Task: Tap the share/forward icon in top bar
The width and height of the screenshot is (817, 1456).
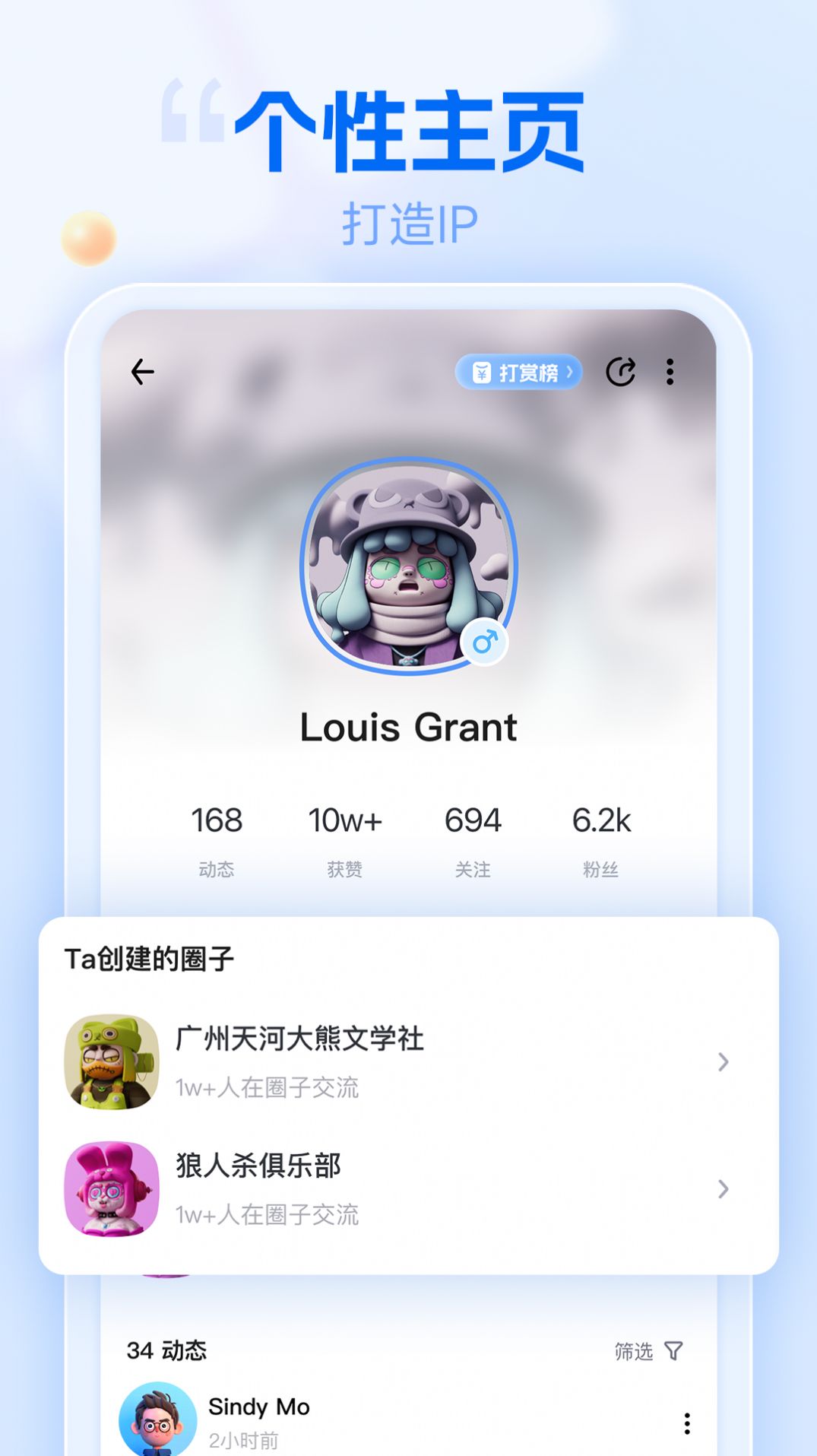Action: point(622,372)
